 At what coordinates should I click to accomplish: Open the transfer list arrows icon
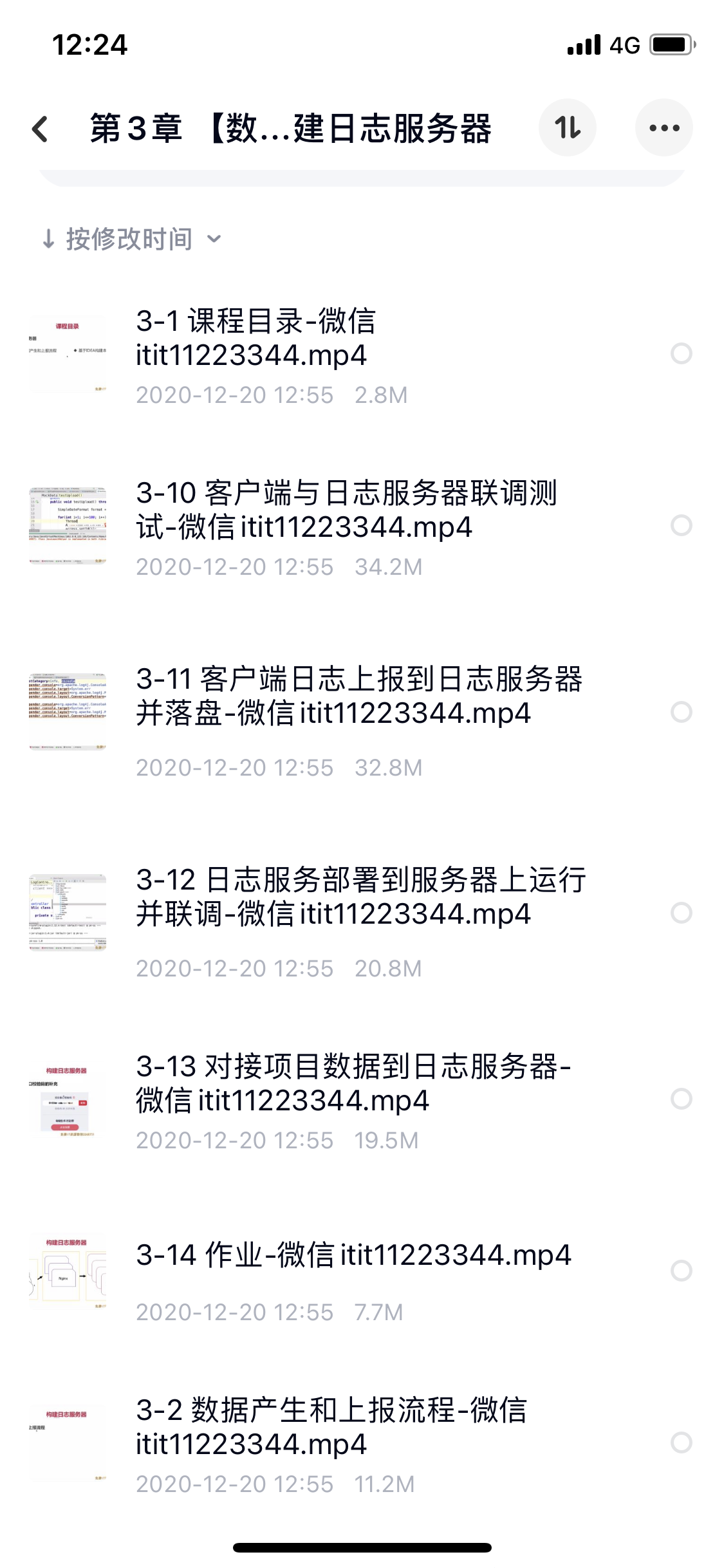[x=567, y=127]
